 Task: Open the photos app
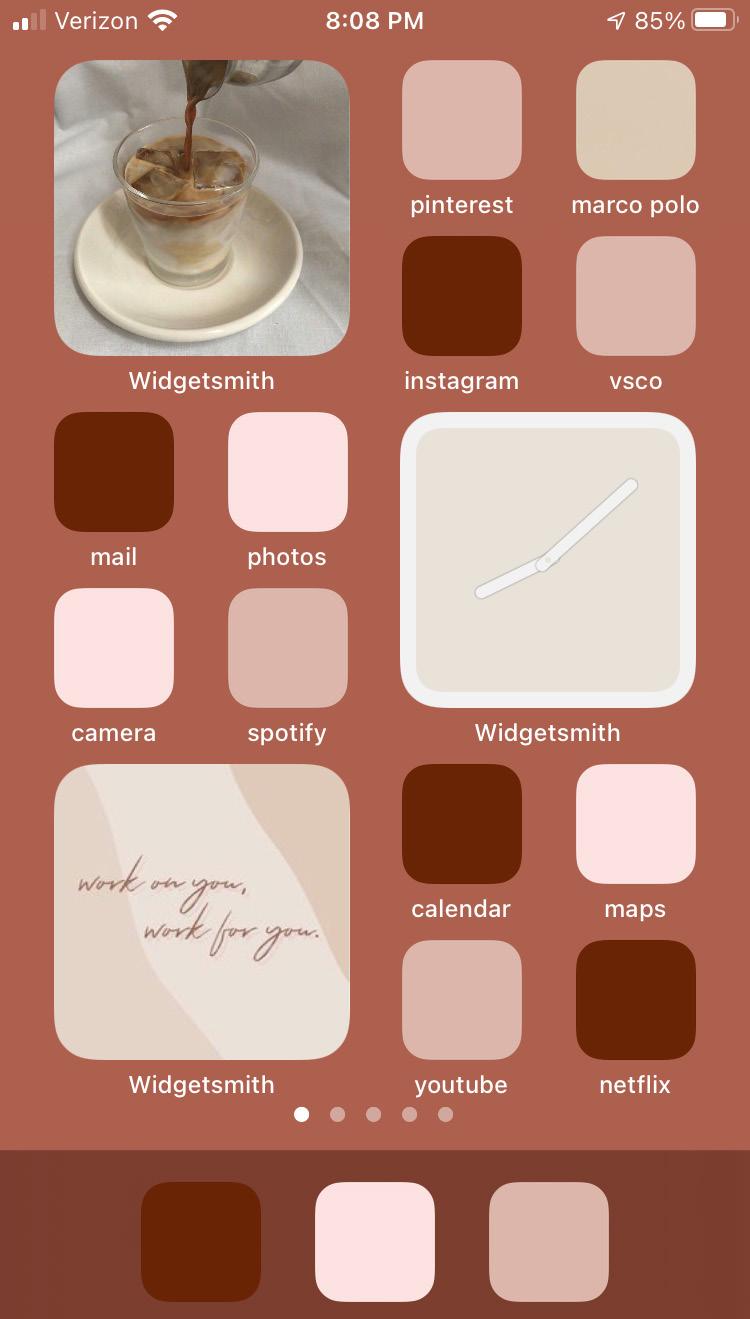tap(287, 472)
